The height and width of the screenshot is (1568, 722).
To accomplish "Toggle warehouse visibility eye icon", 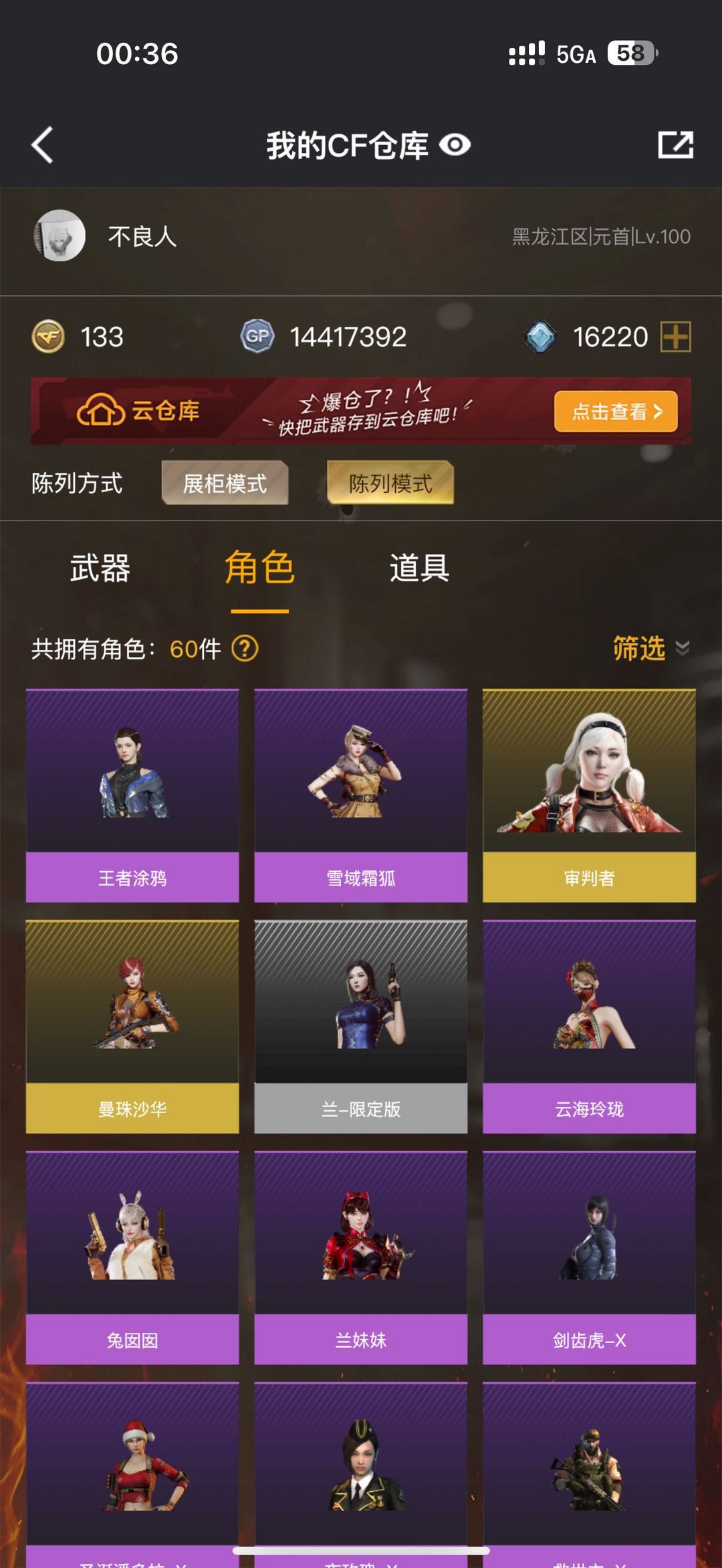I will tap(455, 145).
